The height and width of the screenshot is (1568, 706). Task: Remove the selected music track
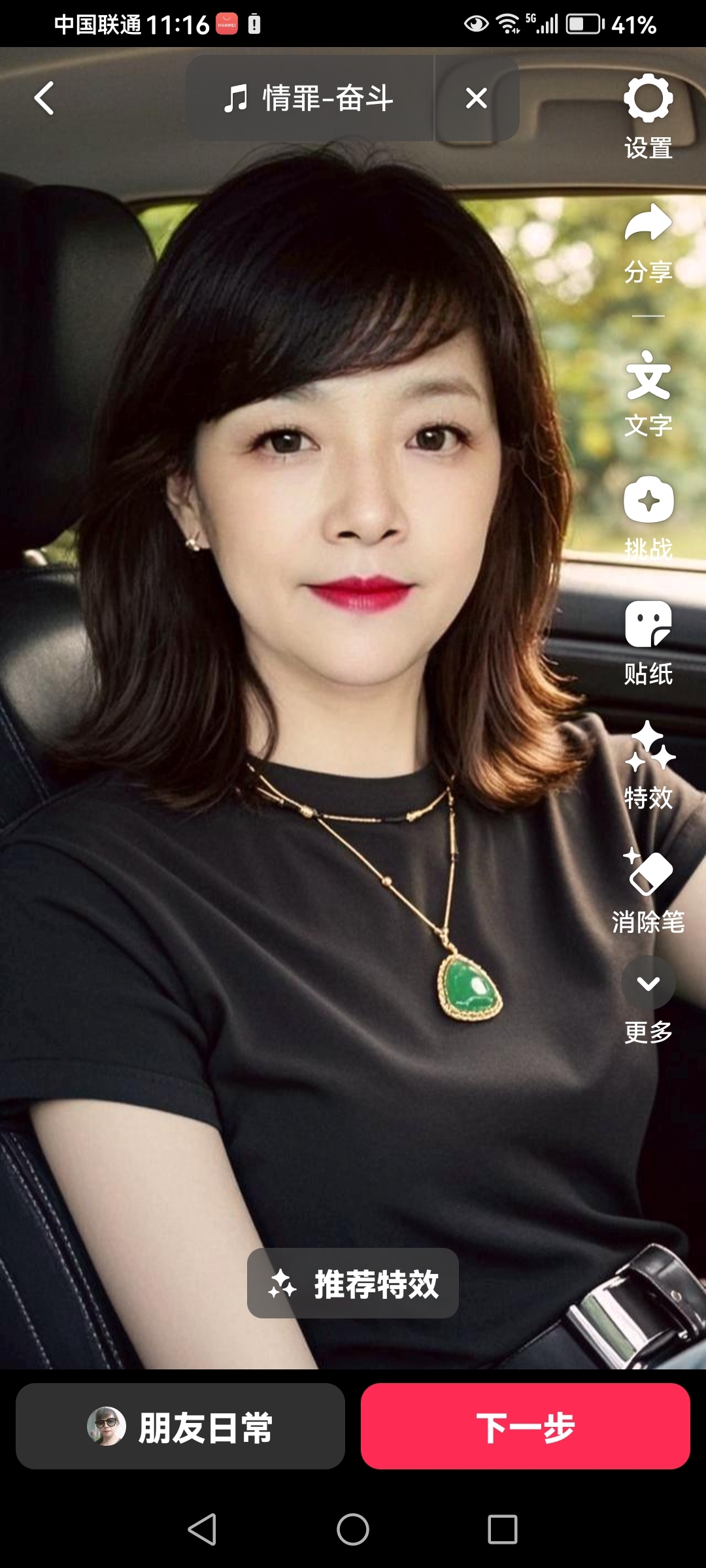477,99
